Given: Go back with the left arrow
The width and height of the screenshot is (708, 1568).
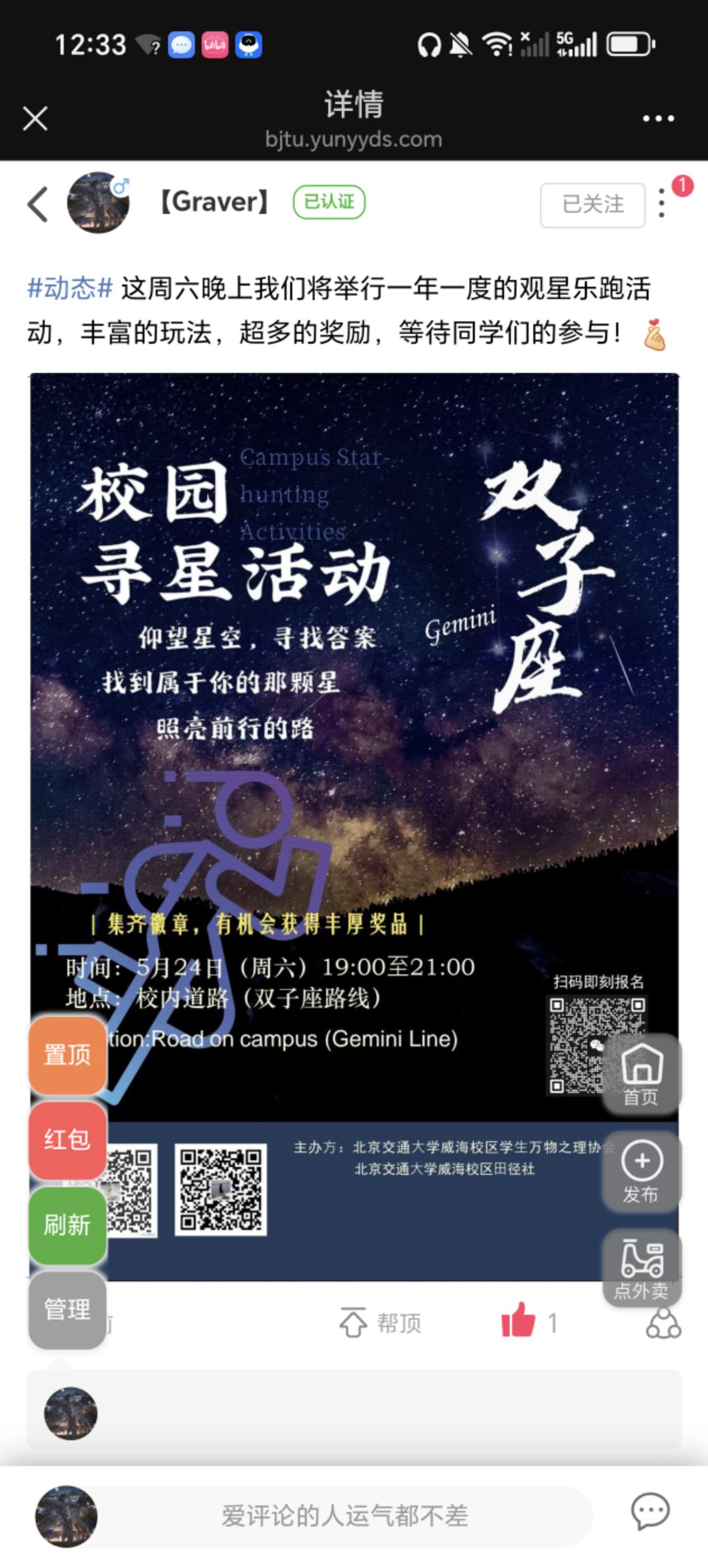Looking at the screenshot, I should 38,204.
